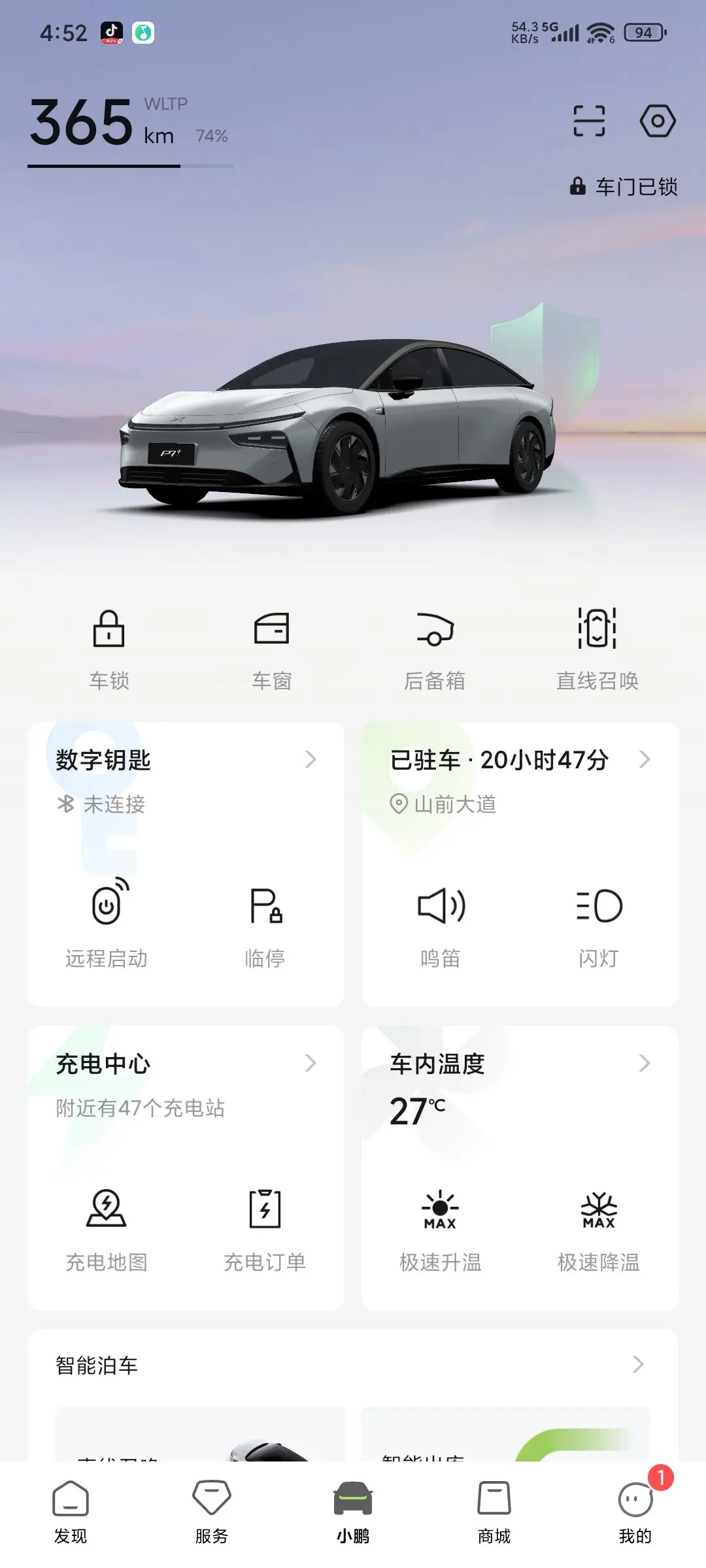Tap 远程启动 remote start

point(107,923)
